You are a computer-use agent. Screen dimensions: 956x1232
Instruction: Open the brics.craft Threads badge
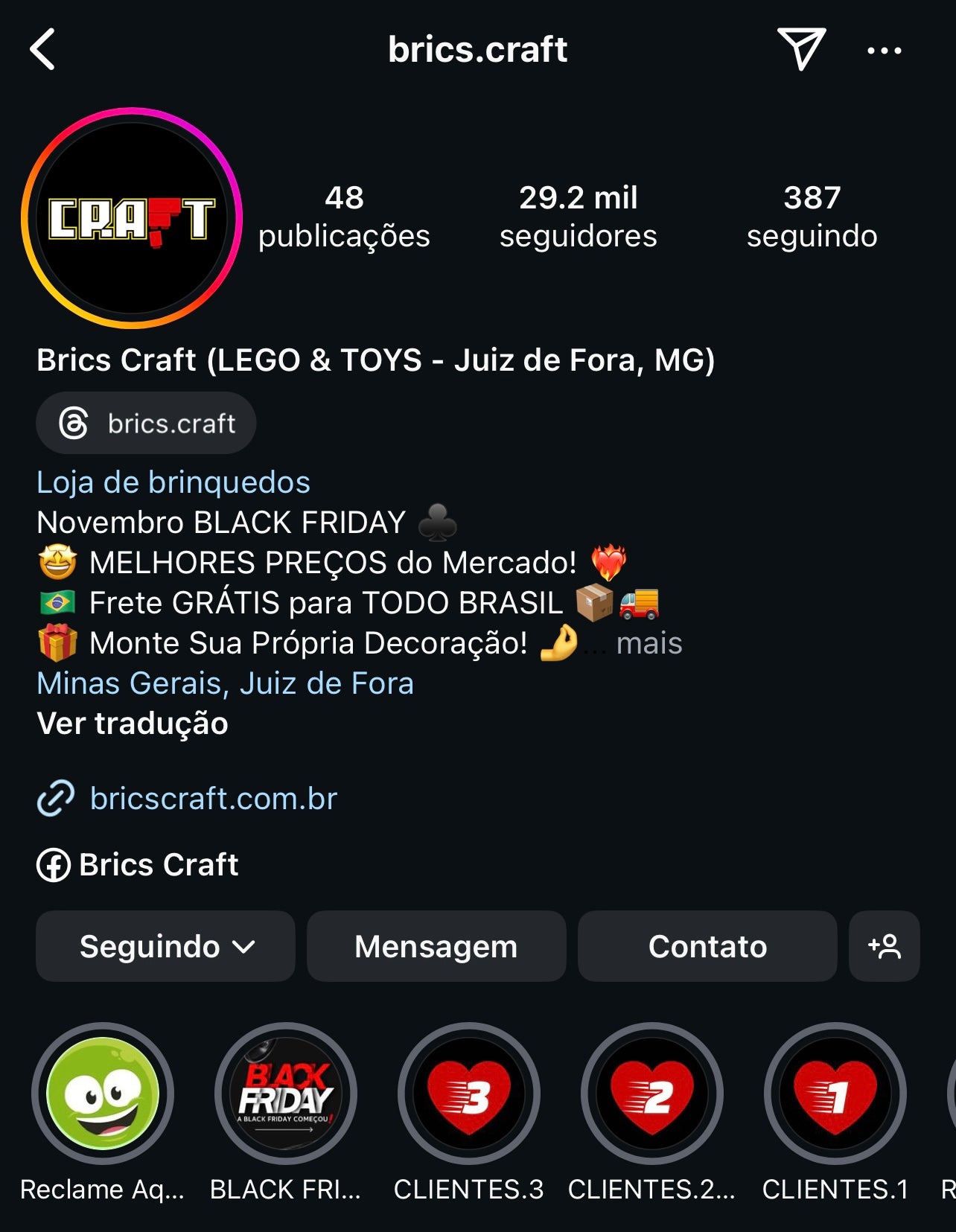pyautogui.click(x=146, y=424)
